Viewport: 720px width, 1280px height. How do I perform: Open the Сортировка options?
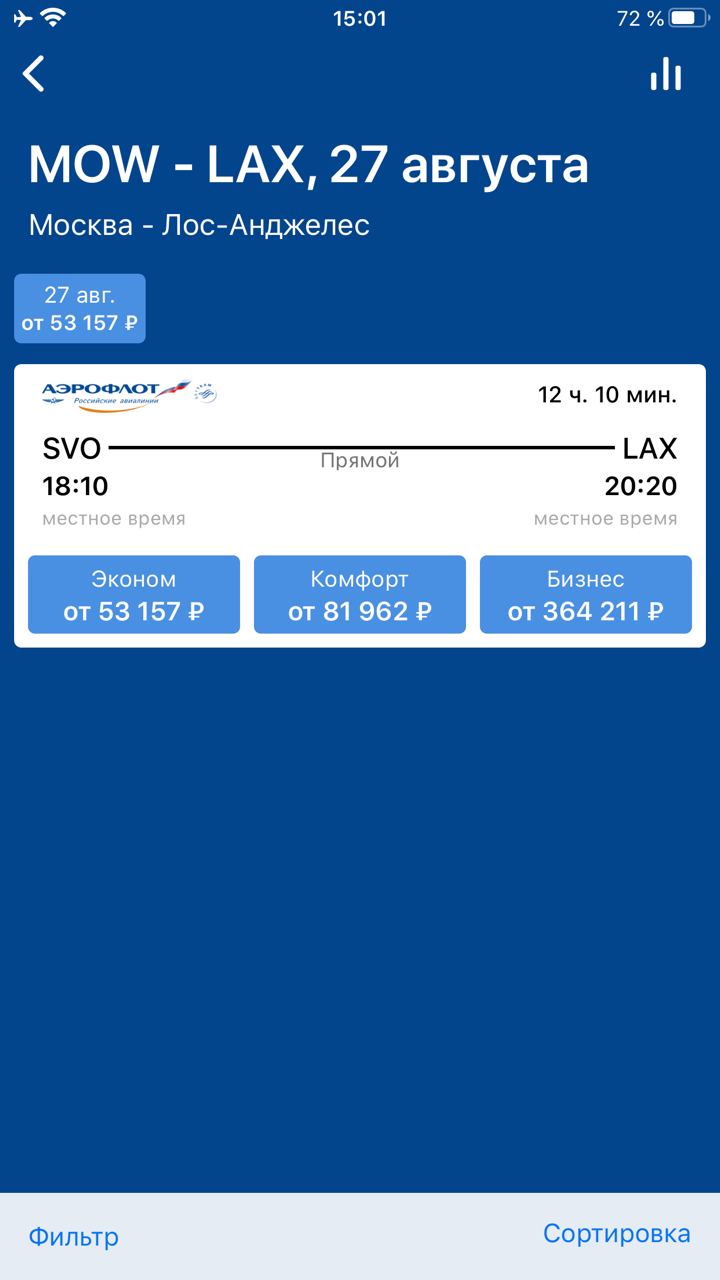click(617, 1234)
